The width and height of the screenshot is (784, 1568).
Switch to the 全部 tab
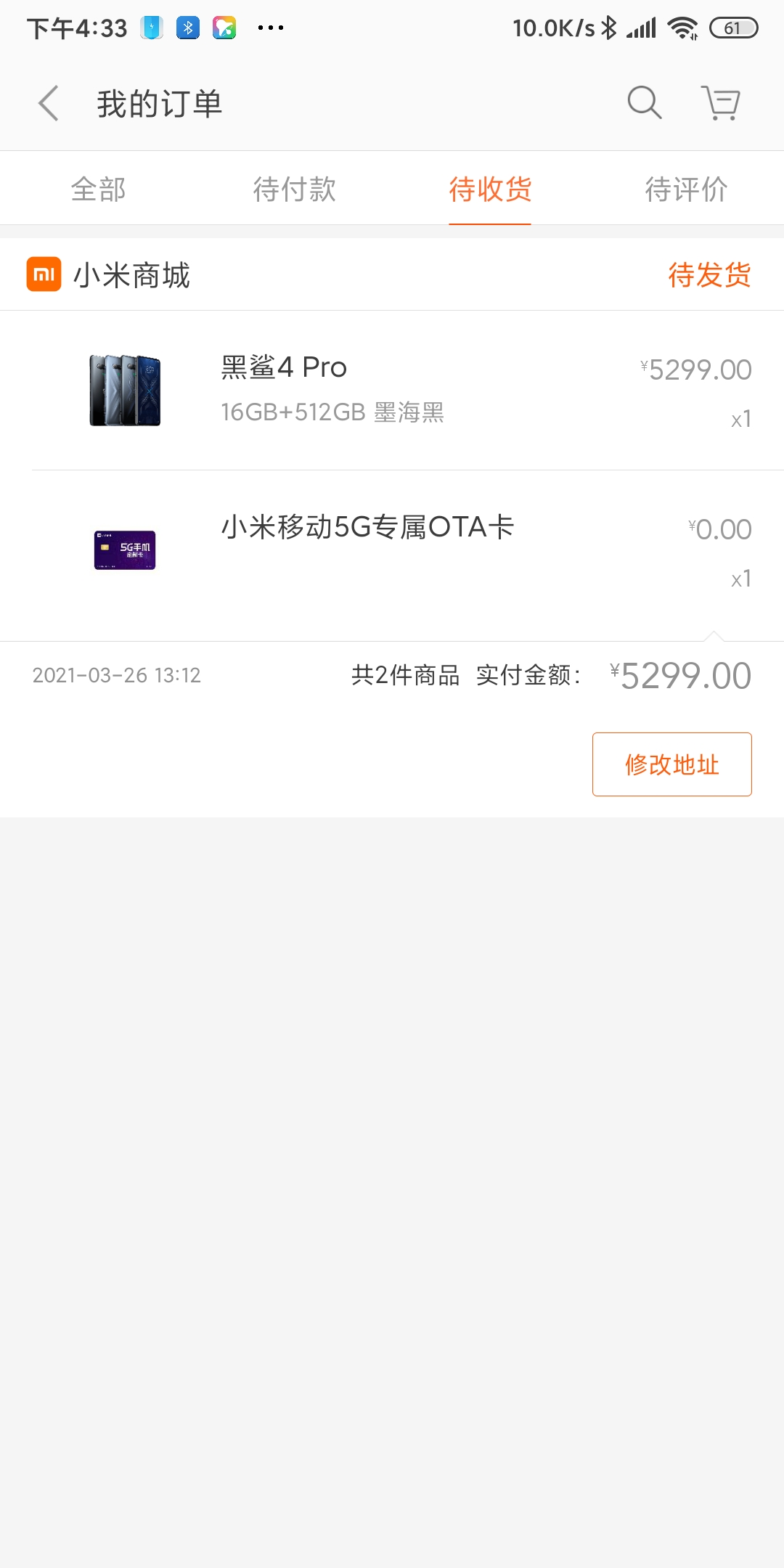tap(98, 189)
